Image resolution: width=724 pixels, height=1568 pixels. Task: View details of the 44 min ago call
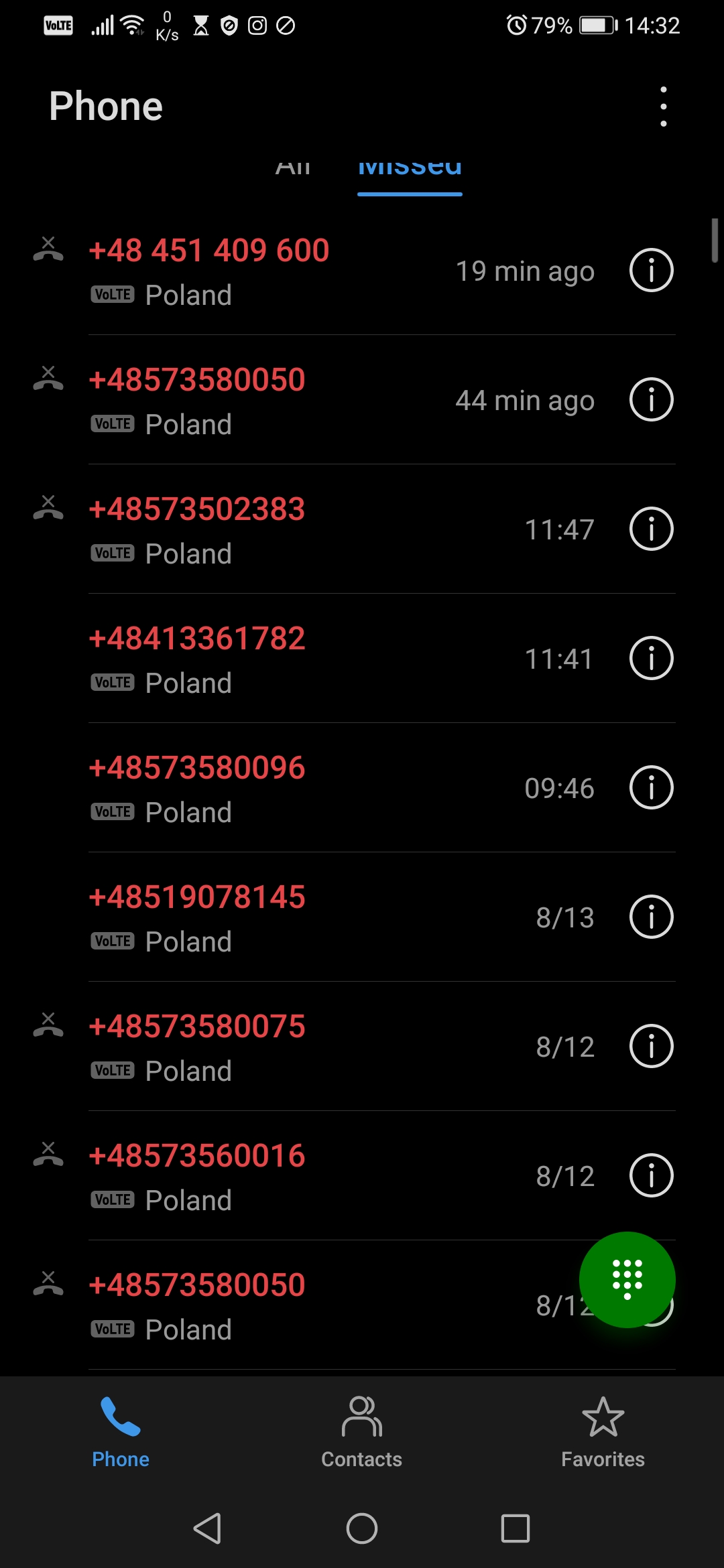click(x=651, y=400)
